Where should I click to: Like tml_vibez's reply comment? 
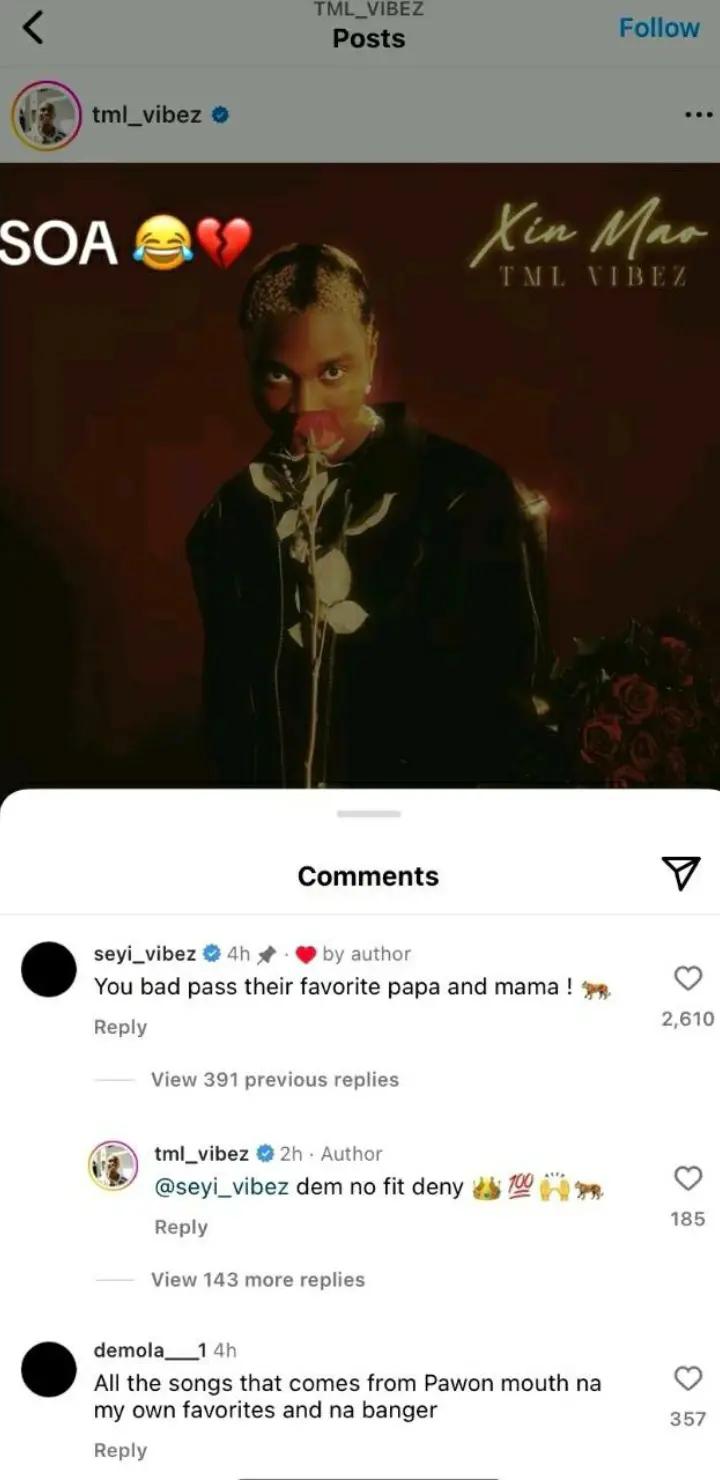click(688, 1178)
